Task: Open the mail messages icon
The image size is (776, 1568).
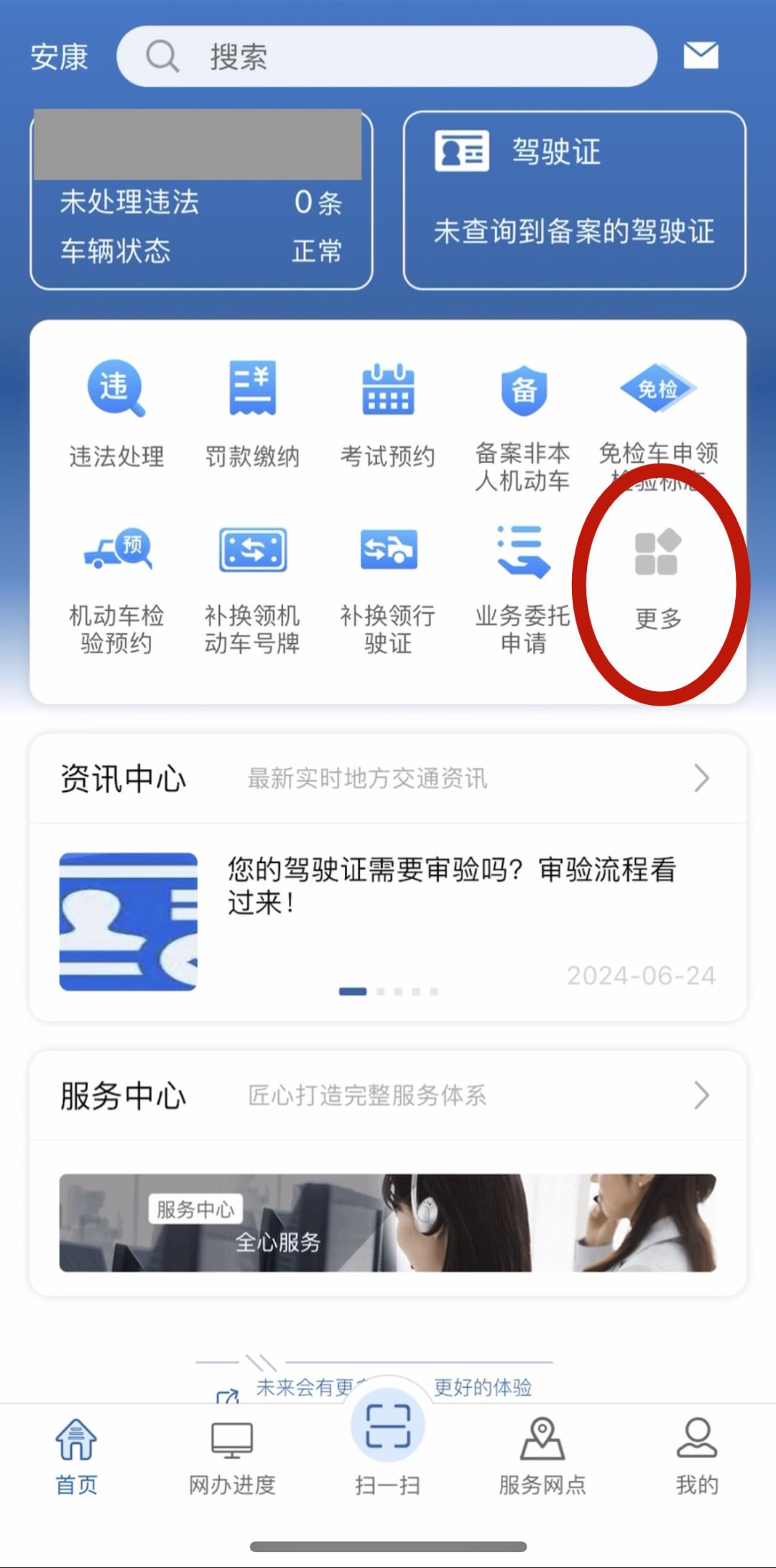Action: 700,55
